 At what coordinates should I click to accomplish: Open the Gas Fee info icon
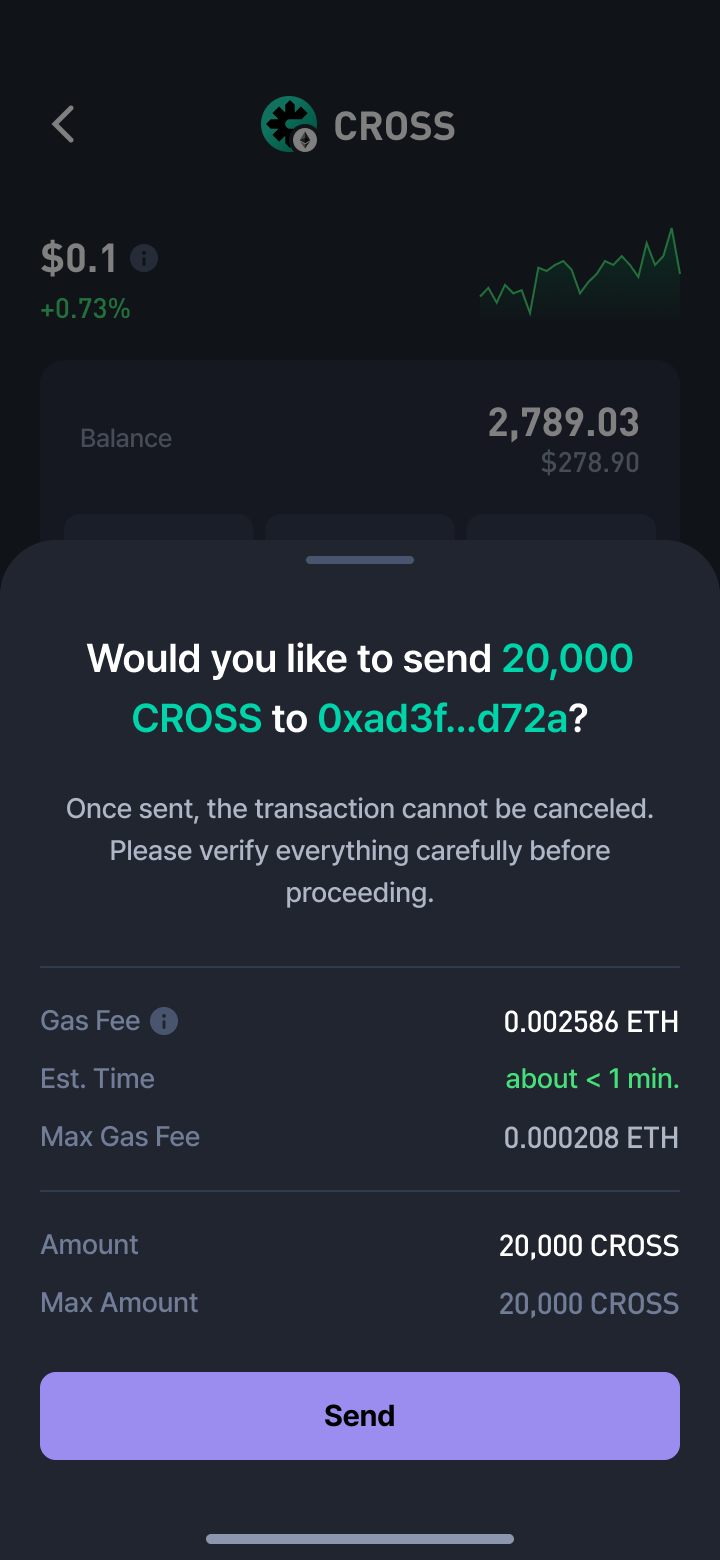tap(164, 1021)
